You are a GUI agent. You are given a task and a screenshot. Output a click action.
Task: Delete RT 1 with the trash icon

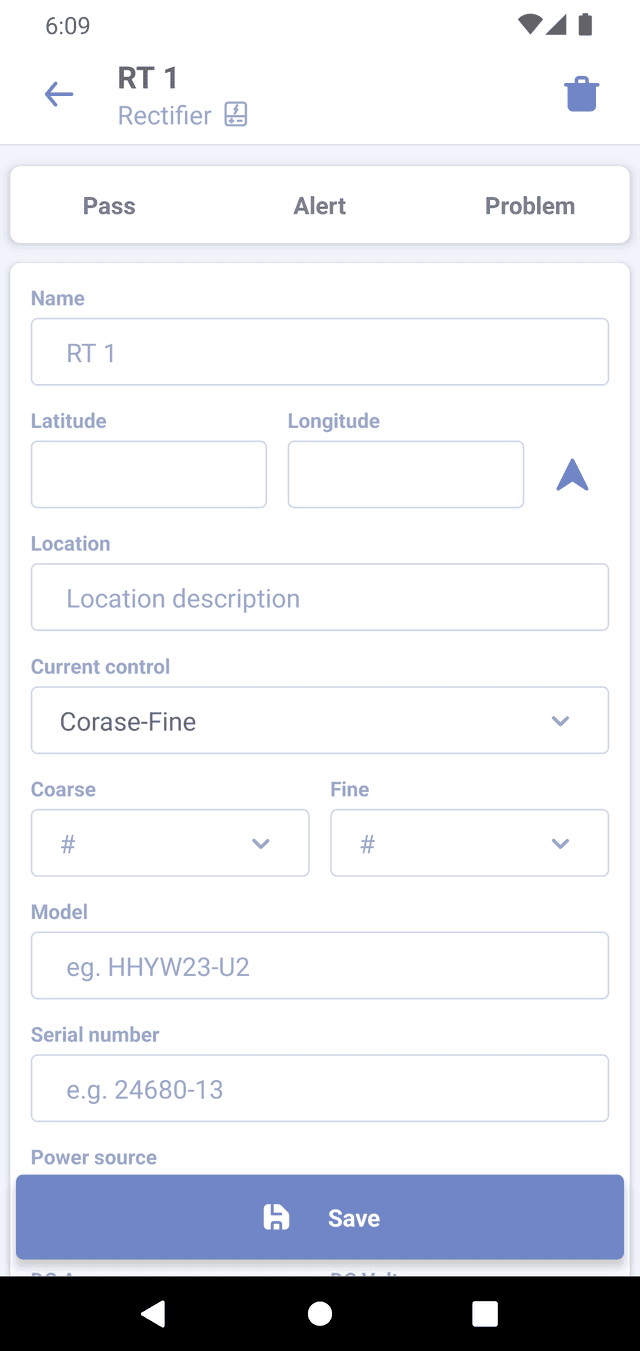coord(581,95)
